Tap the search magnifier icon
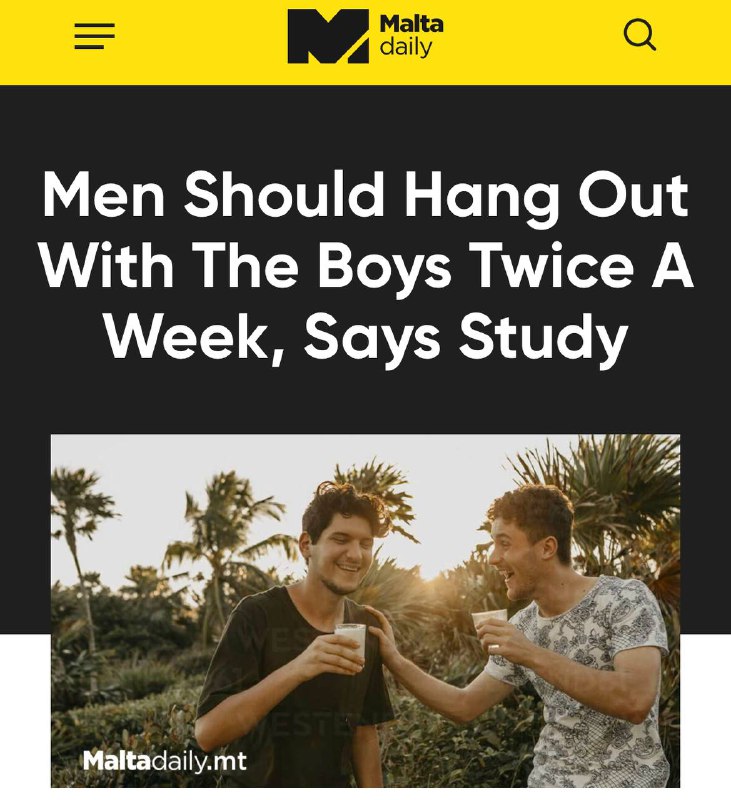The width and height of the screenshot is (731, 800). (640, 36)
